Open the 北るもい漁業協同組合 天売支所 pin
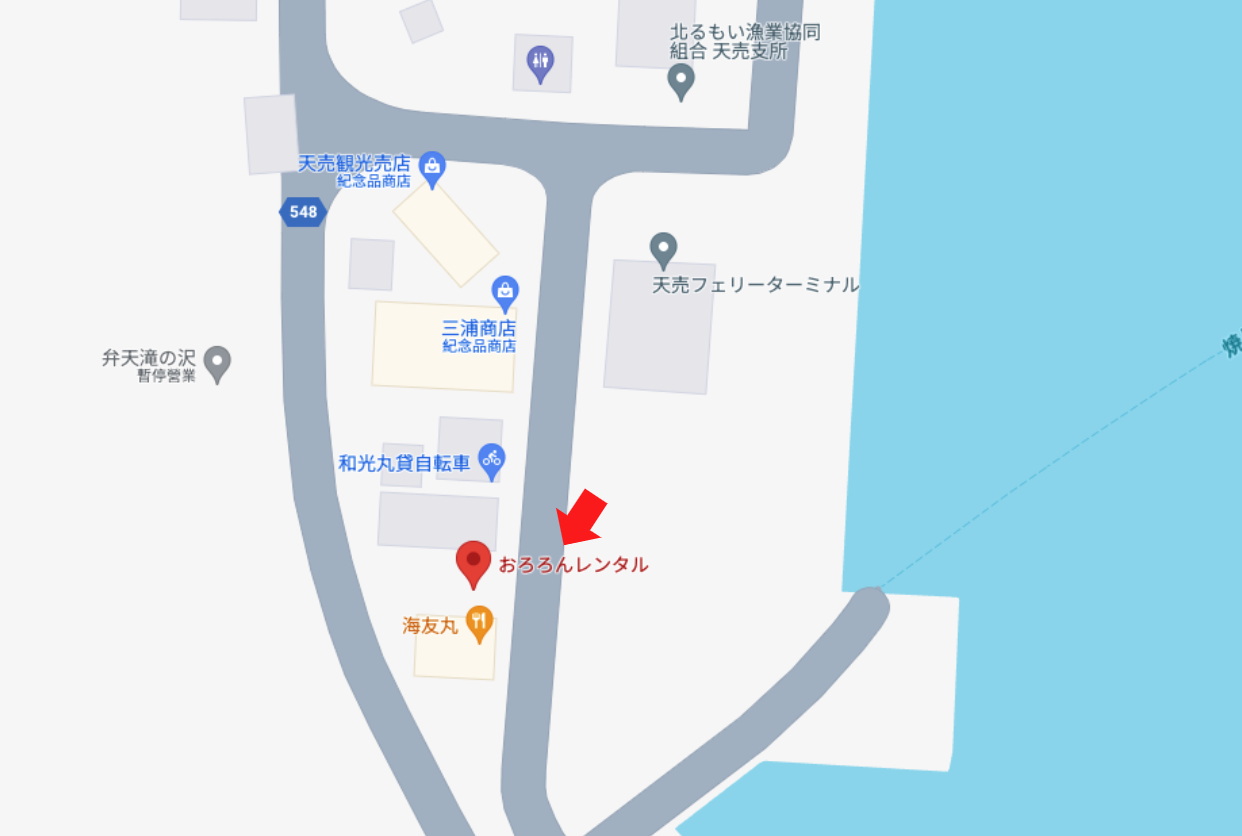The height and width of the screenshot is (836, 1242). click(681, 81)
